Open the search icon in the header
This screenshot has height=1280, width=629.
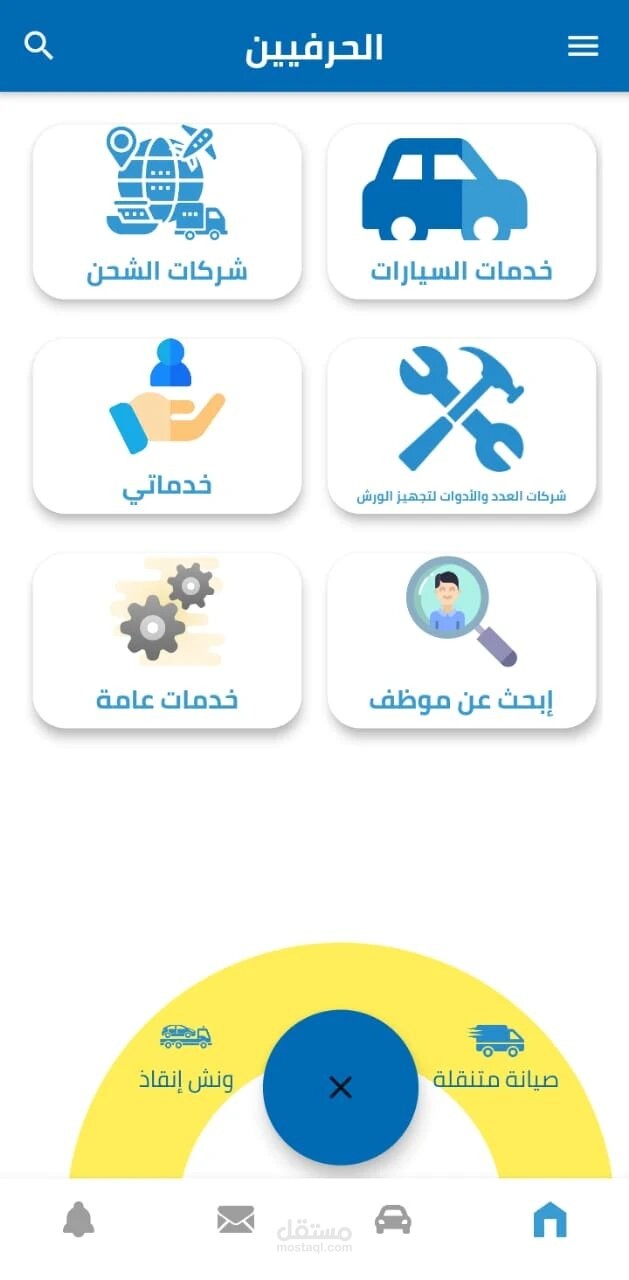pos(39,46)
